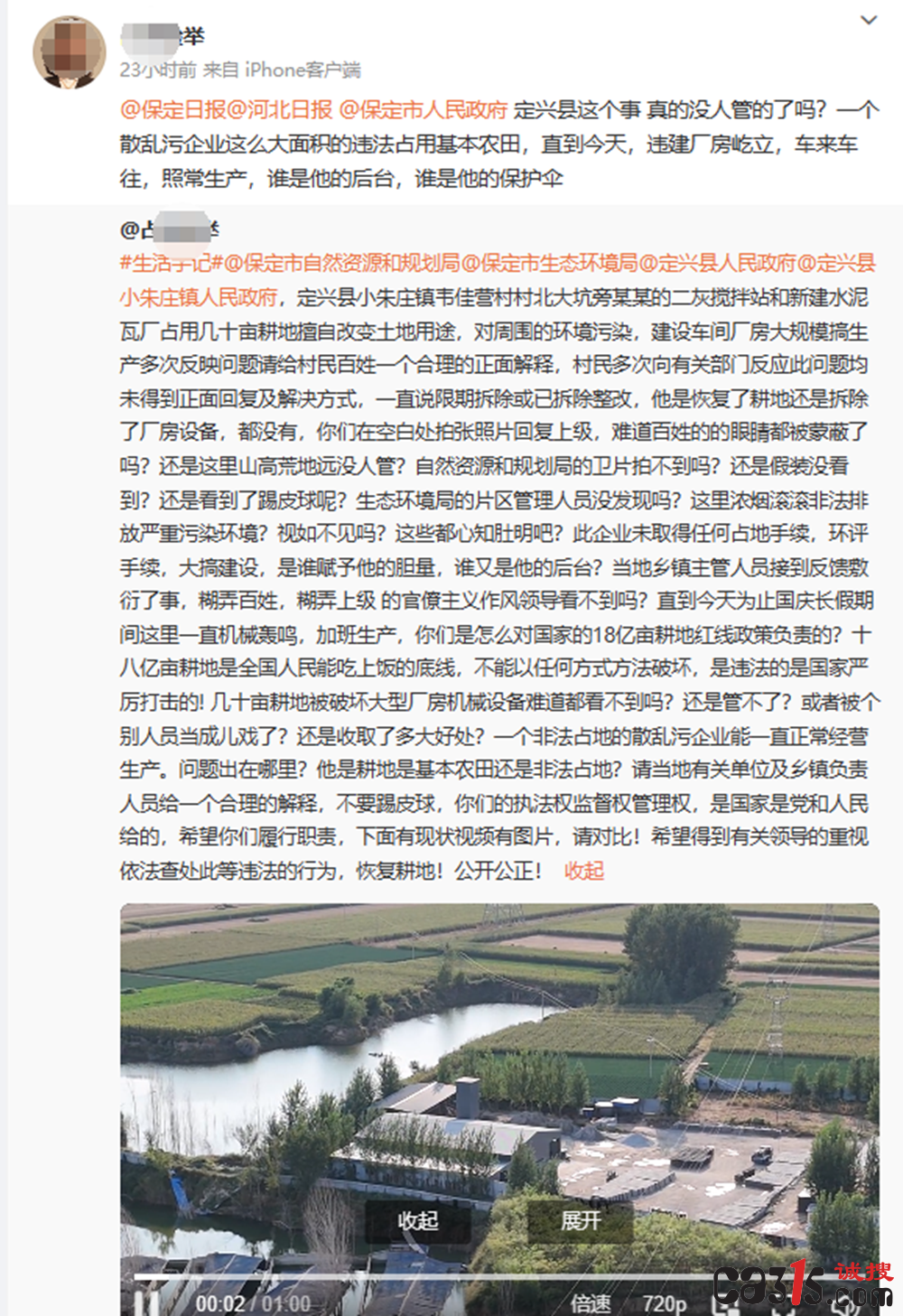Change video quality from 720p
The height and width of the screenshot is (1316, 903).
pyautogui.click(x=665, y=1303)
